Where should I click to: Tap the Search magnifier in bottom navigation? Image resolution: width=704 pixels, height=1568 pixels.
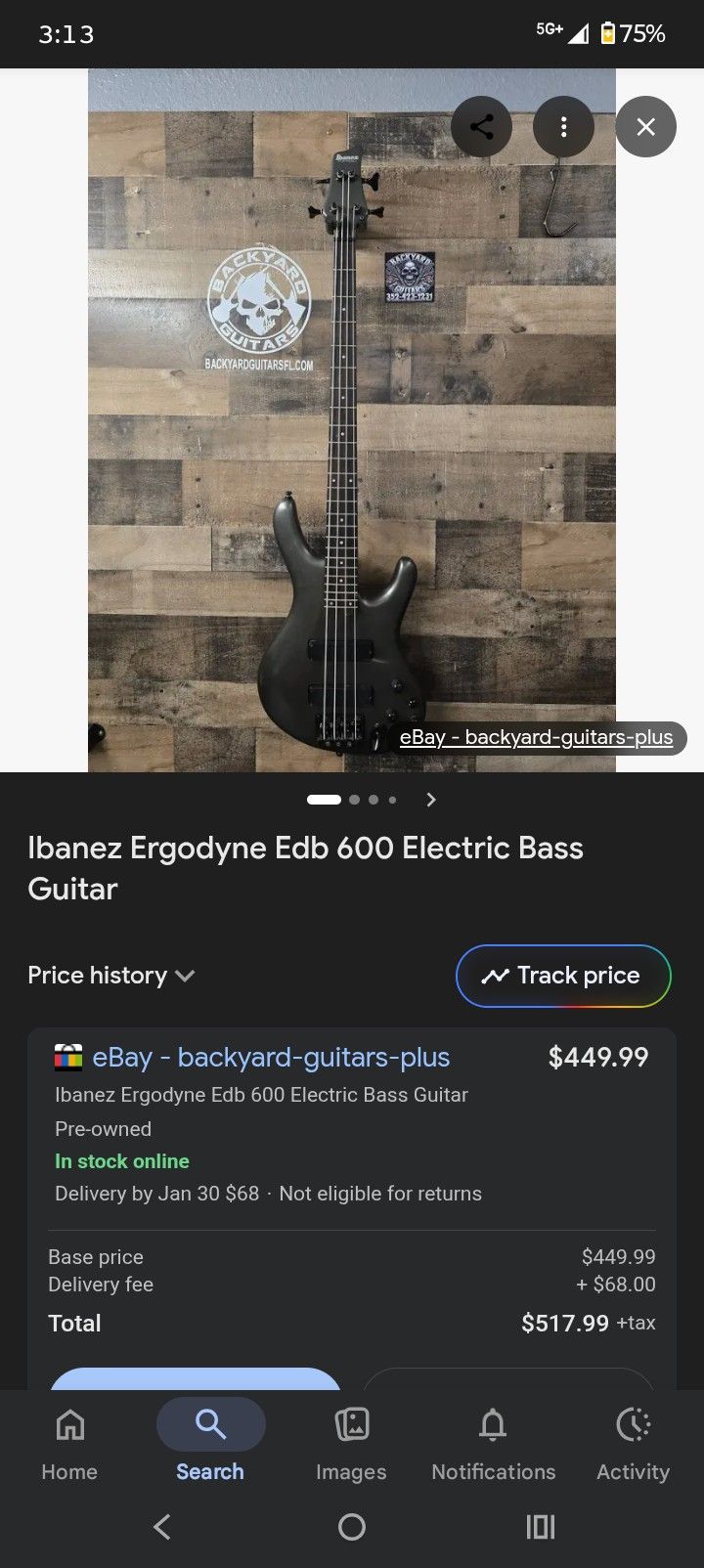click(x=210, y=1424)
